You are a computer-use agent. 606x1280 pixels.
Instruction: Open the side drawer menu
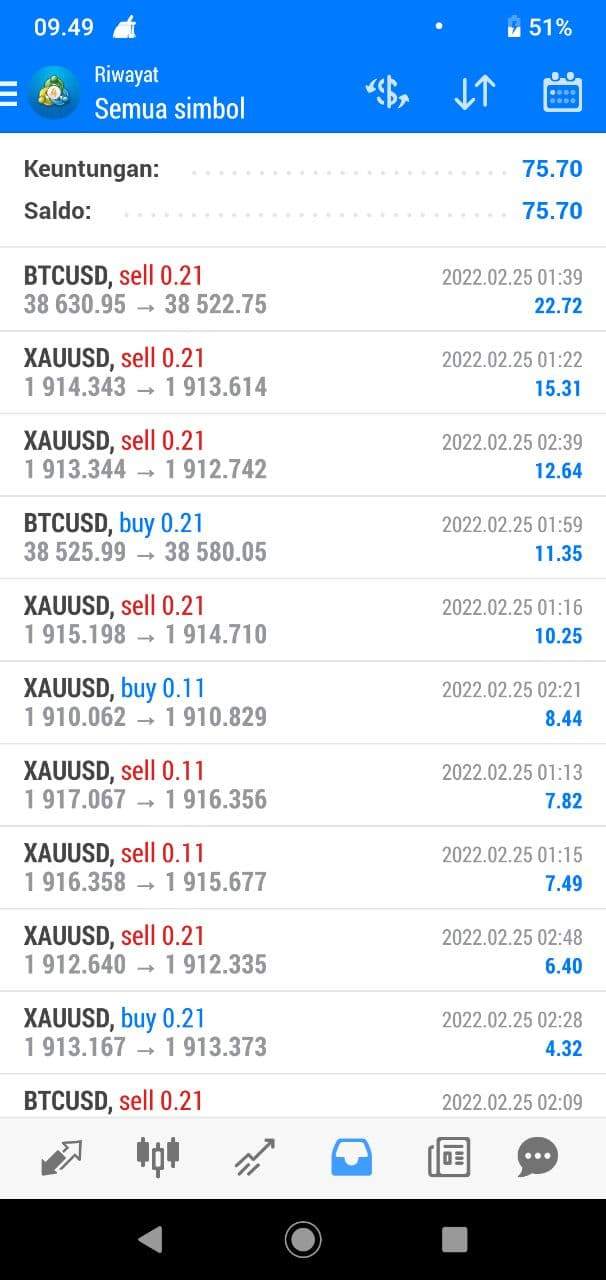(x=9, y=93)
